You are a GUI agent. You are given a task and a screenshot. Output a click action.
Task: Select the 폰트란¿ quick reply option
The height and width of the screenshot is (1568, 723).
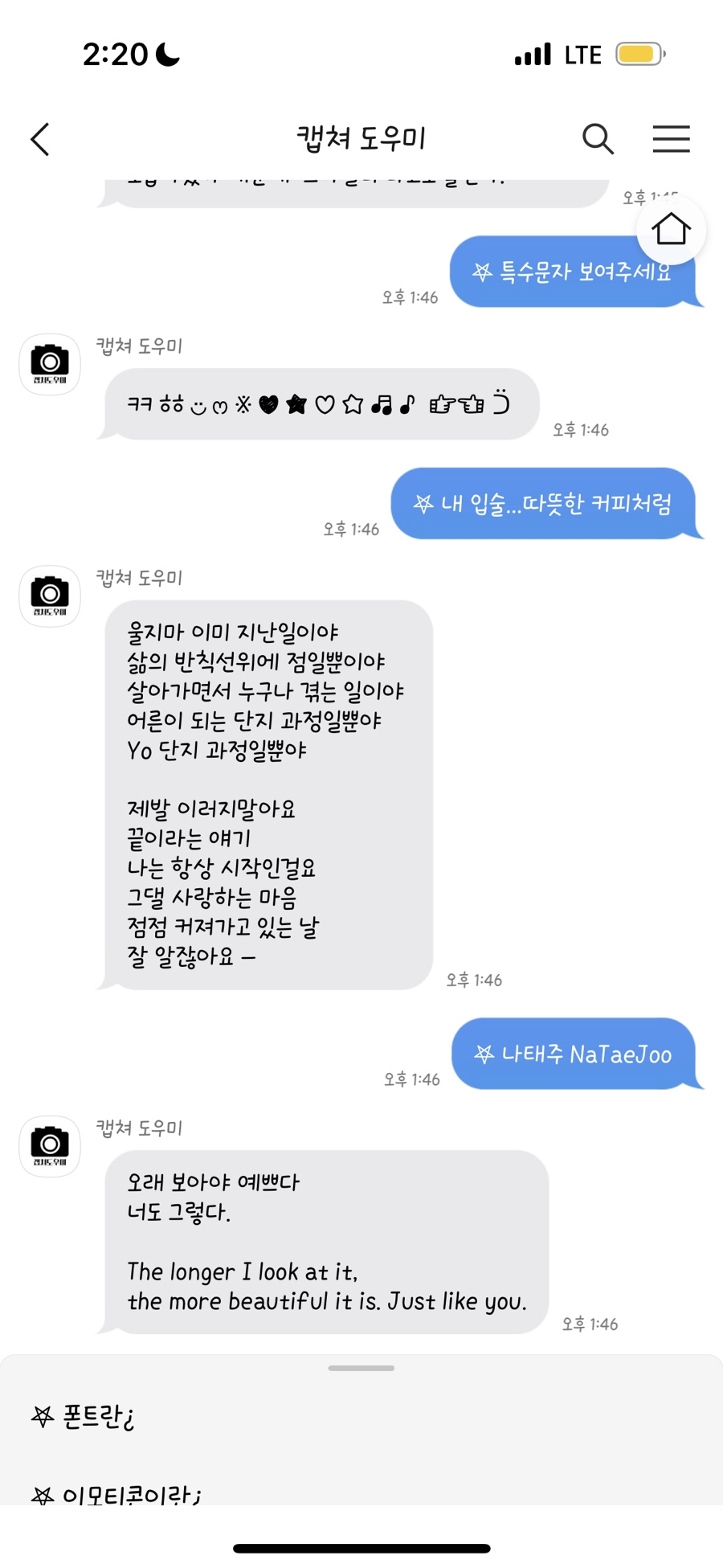[x=83, y=1416]
